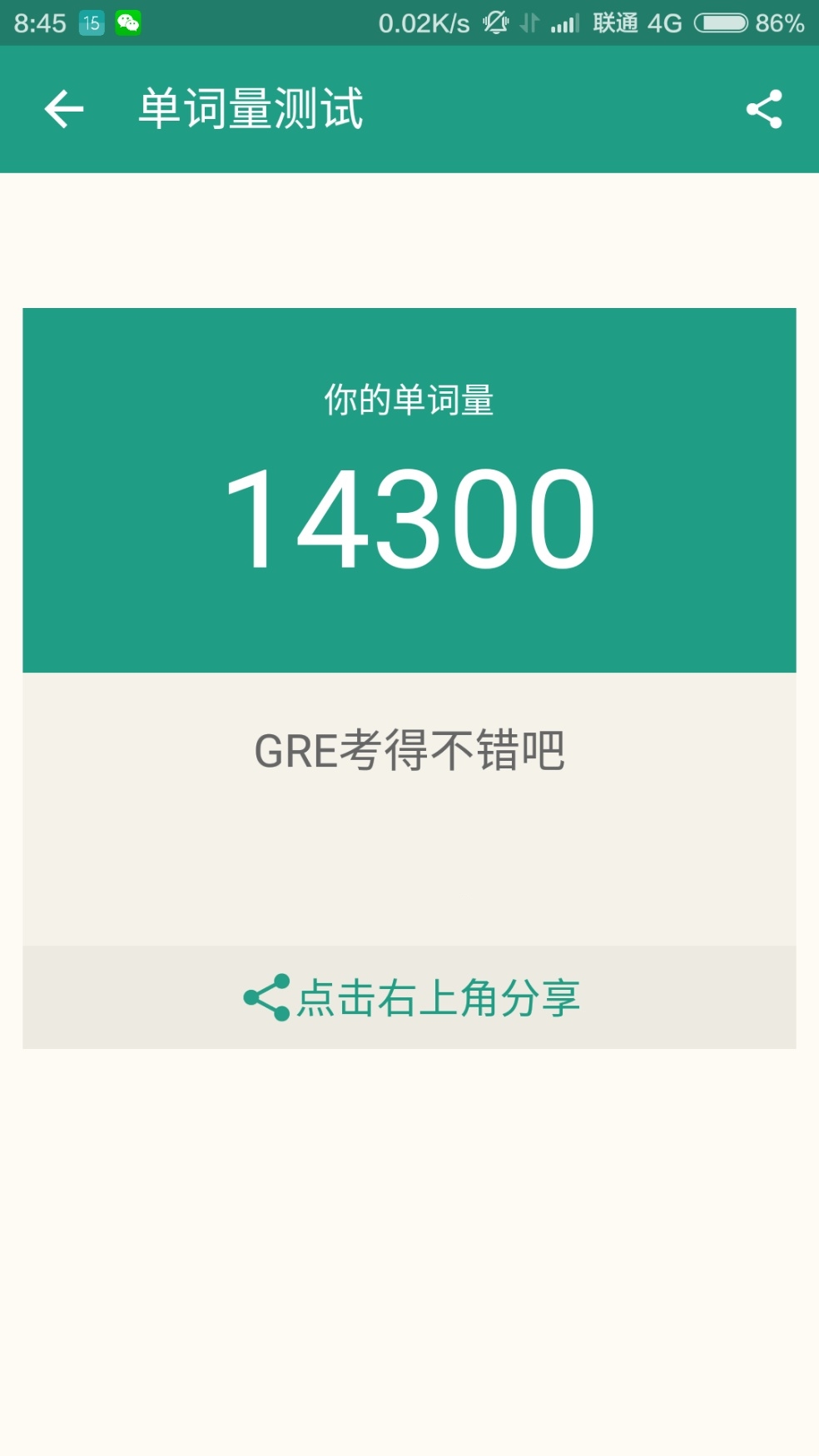The height and width of the screenshot is (1456, 819).
Task: Open the share icon at top right
Action: (x=764, y=109)
